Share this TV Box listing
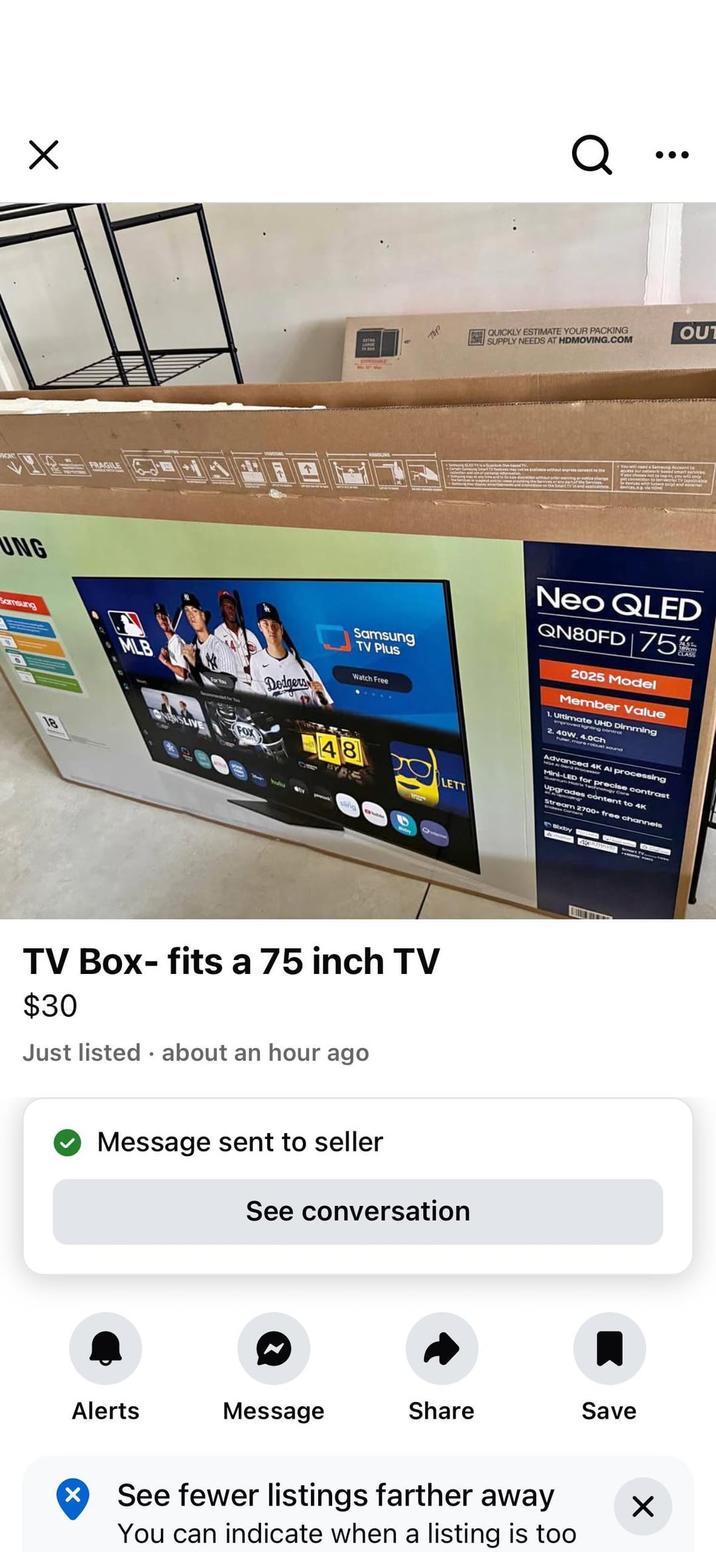The height and width of the screenshot is (1552, 716). [x=441, y=1349]
